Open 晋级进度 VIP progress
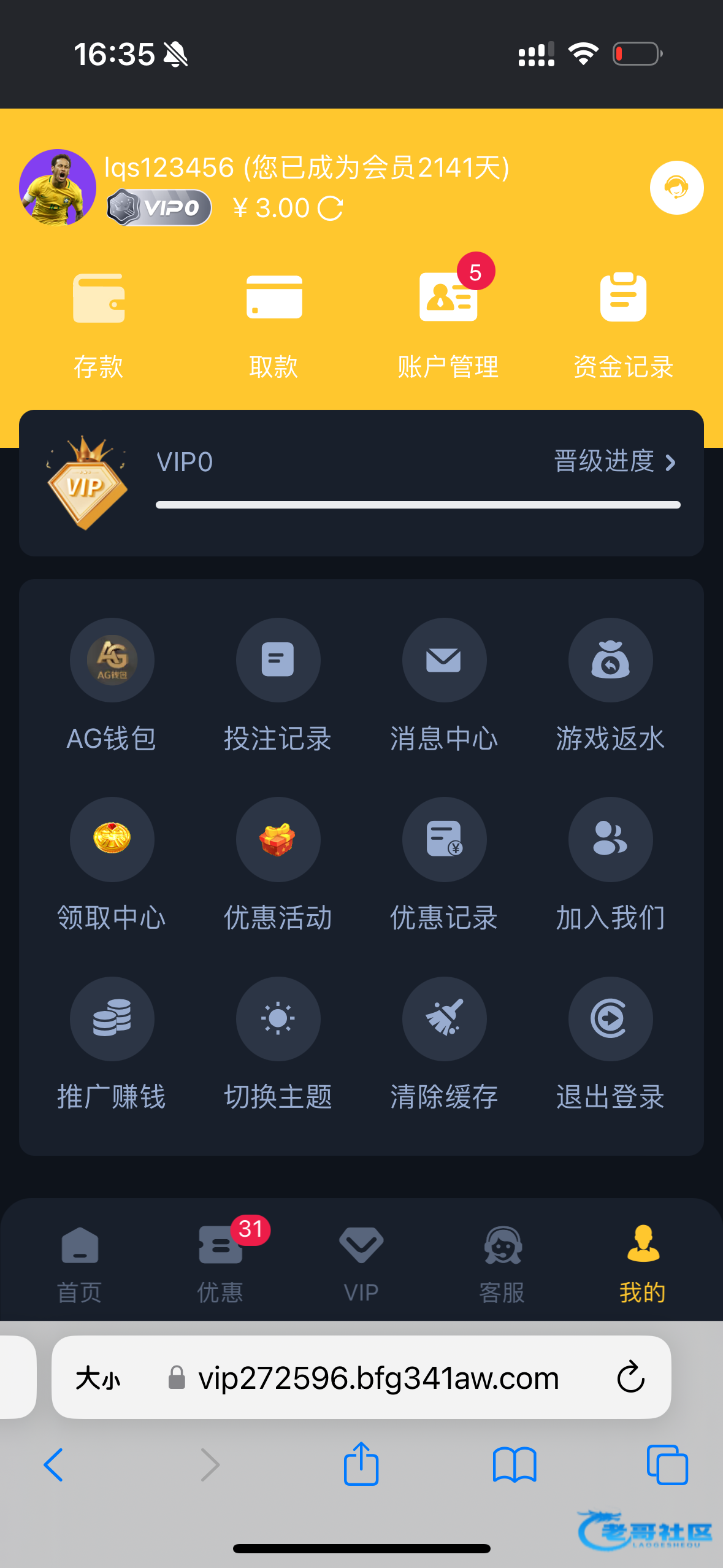Image resolution: width=723 pixels, height=1568 pixels. click(x=614, y=462)
